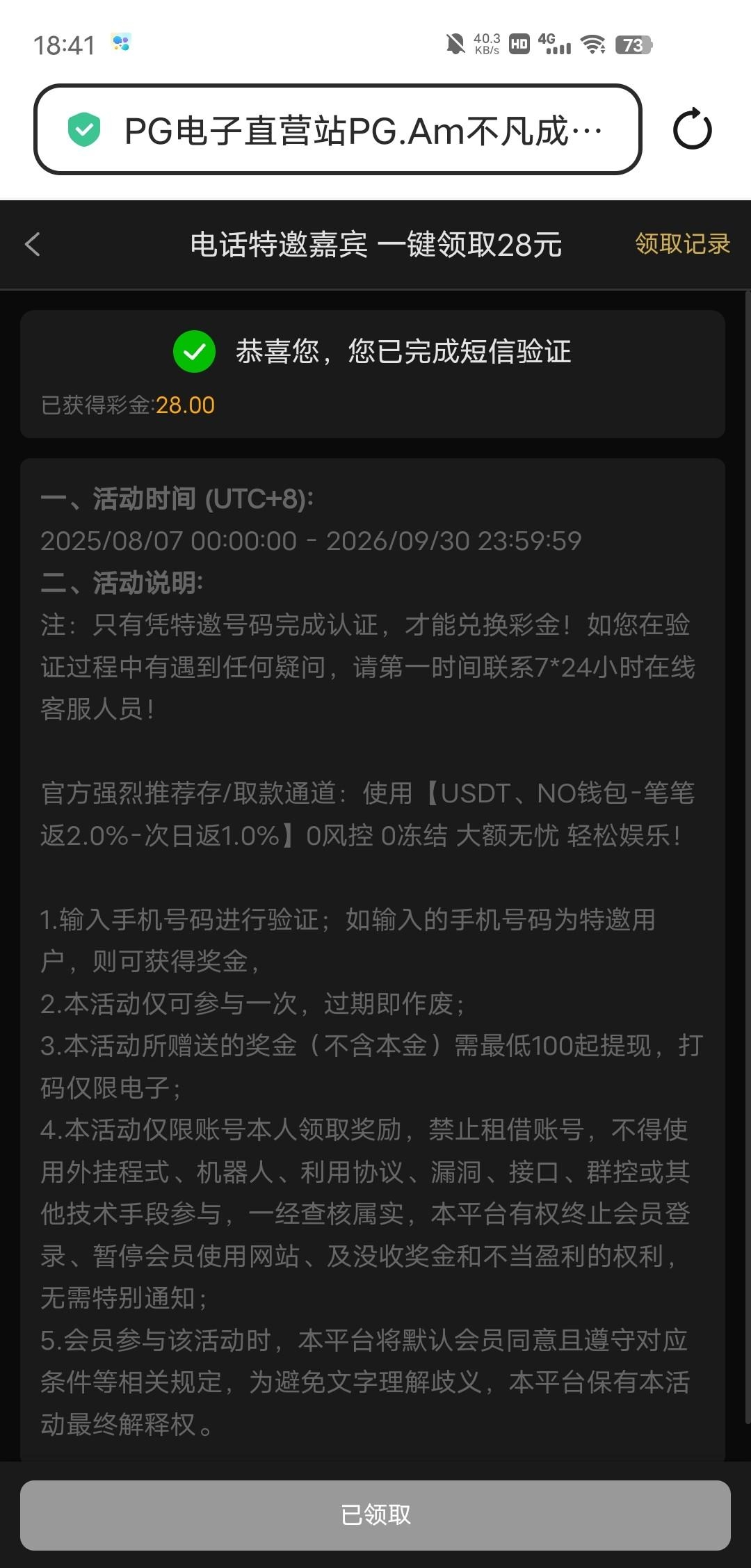The image size is (751, 1568).
Task: Go back using the left arrow
Action: tap(33, 244)
